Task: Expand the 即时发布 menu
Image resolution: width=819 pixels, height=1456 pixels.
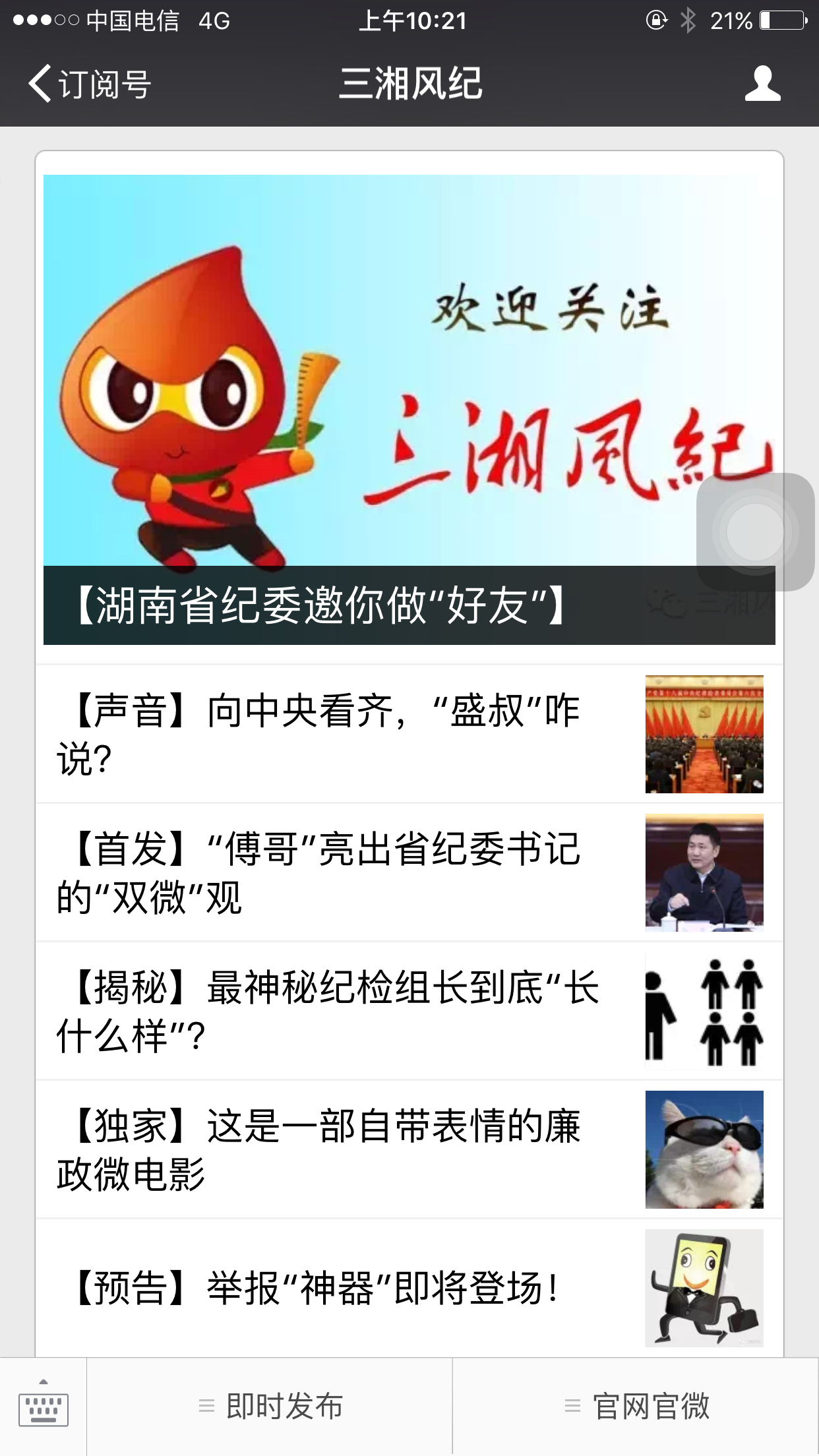Action: pyautogui.click(x=270, y=1407)
